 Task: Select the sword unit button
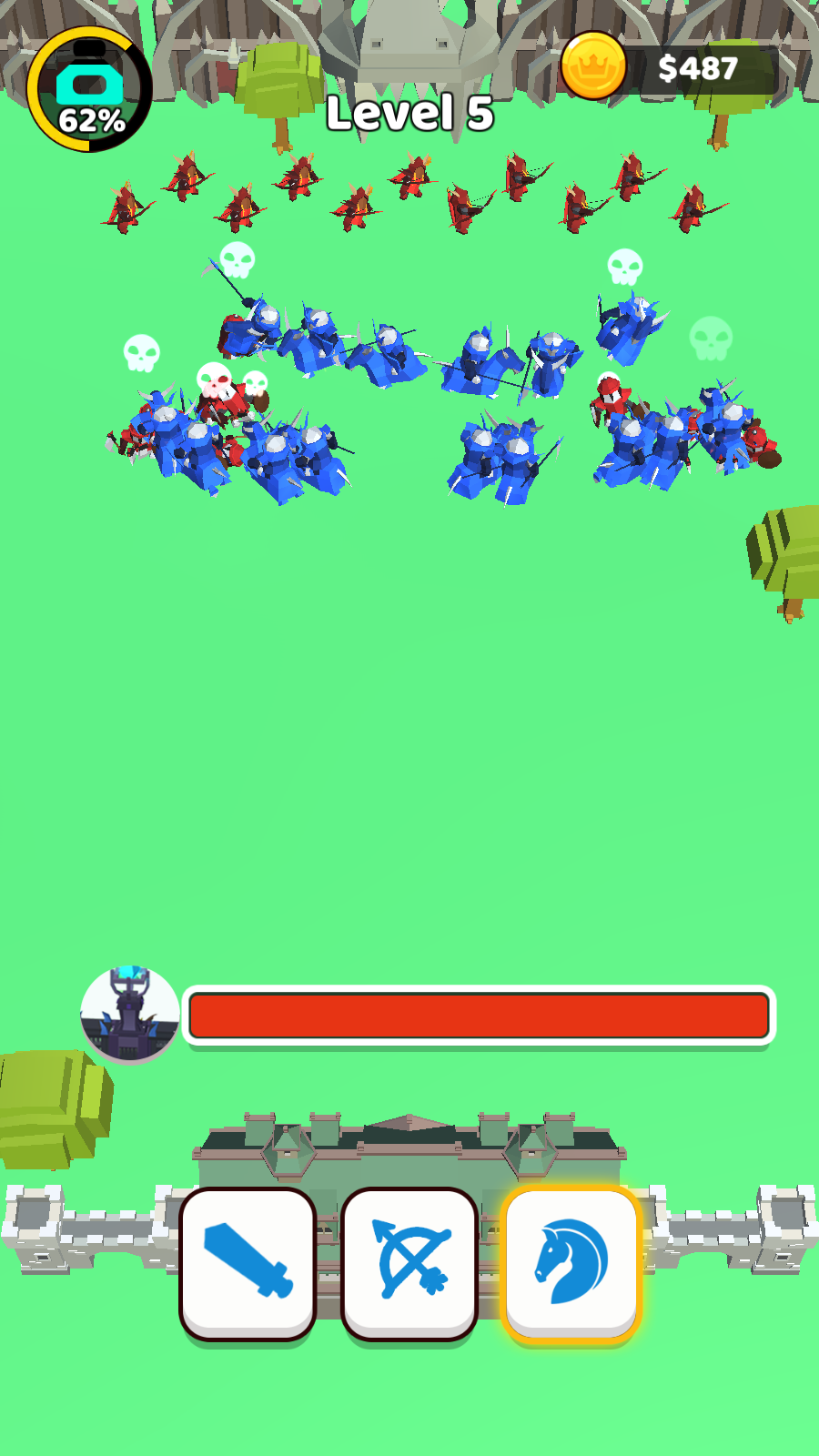pyautogui.click(x=248, y=1261)
